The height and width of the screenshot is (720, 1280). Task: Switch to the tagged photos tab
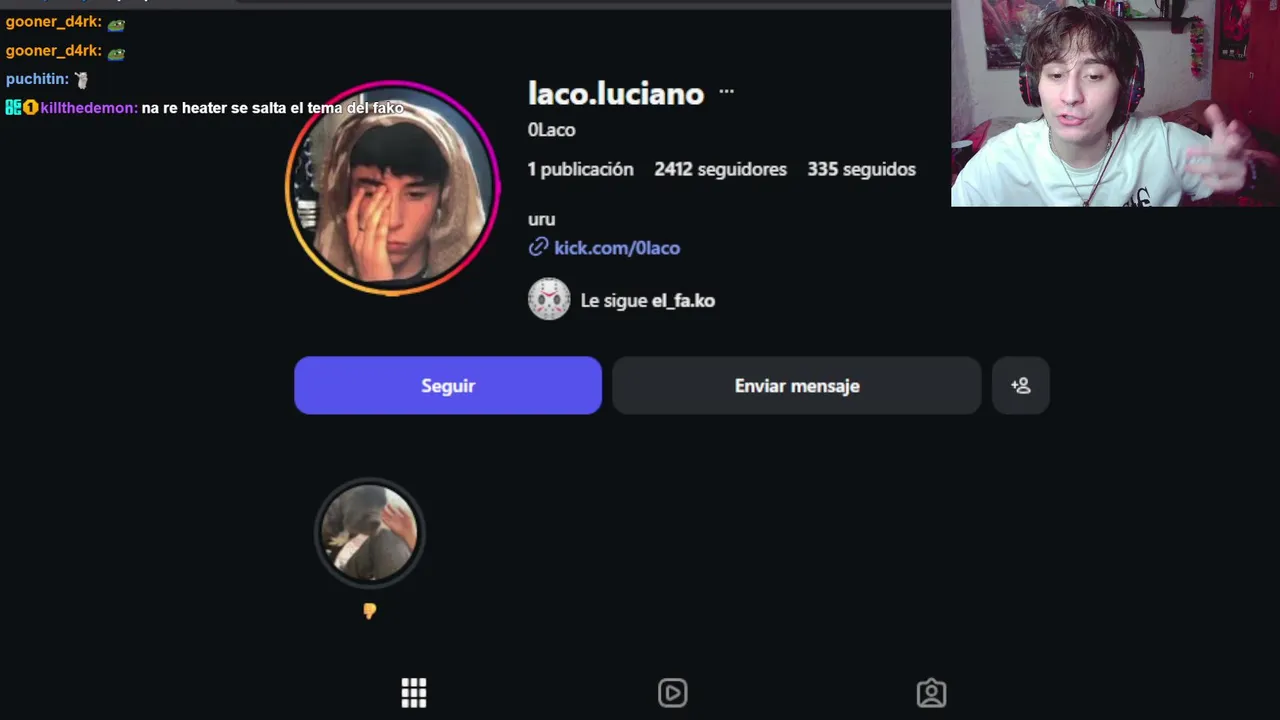(931, 692)
